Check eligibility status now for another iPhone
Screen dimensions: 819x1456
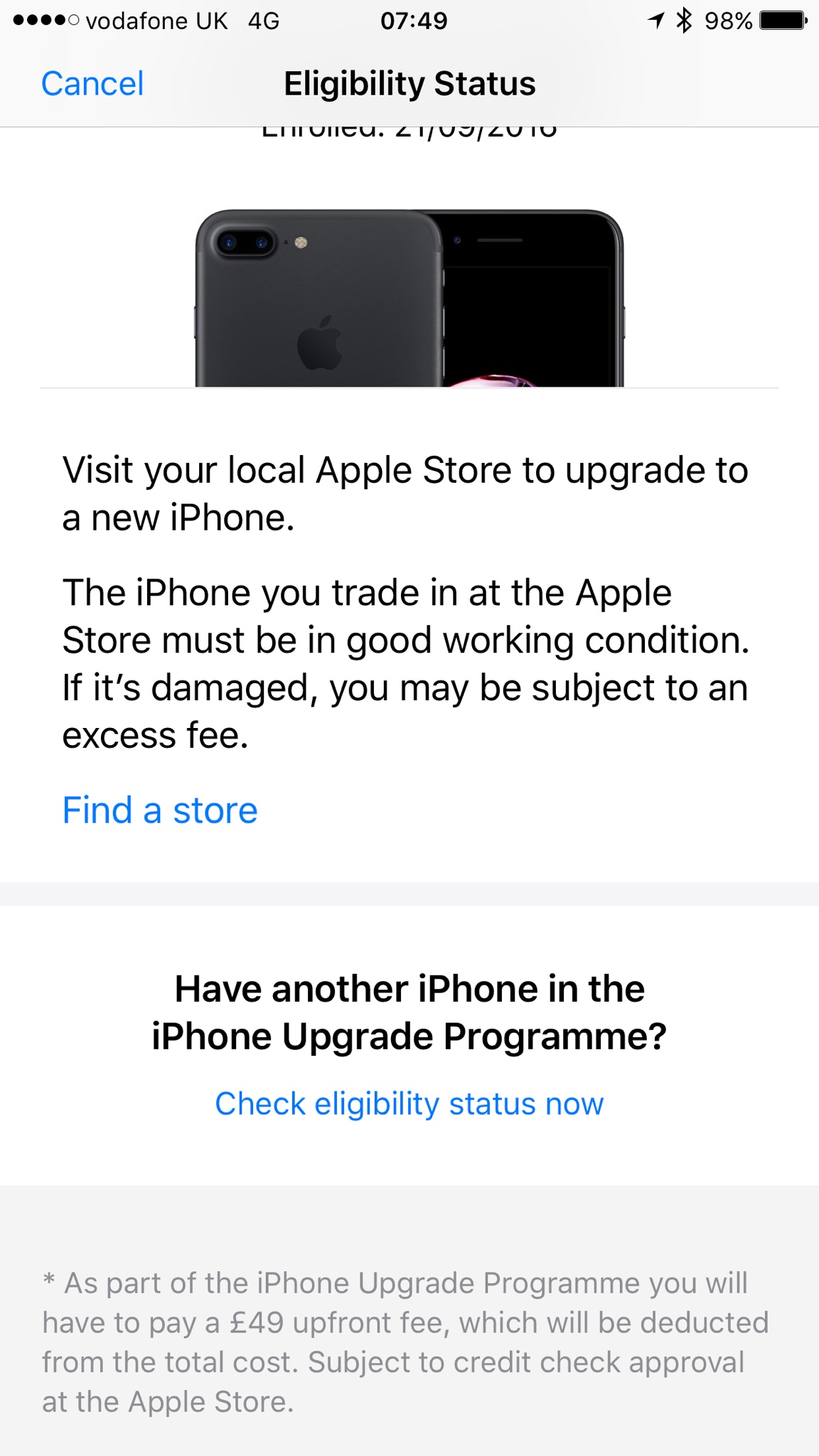pyautogui.click(x=409, y=1104)
